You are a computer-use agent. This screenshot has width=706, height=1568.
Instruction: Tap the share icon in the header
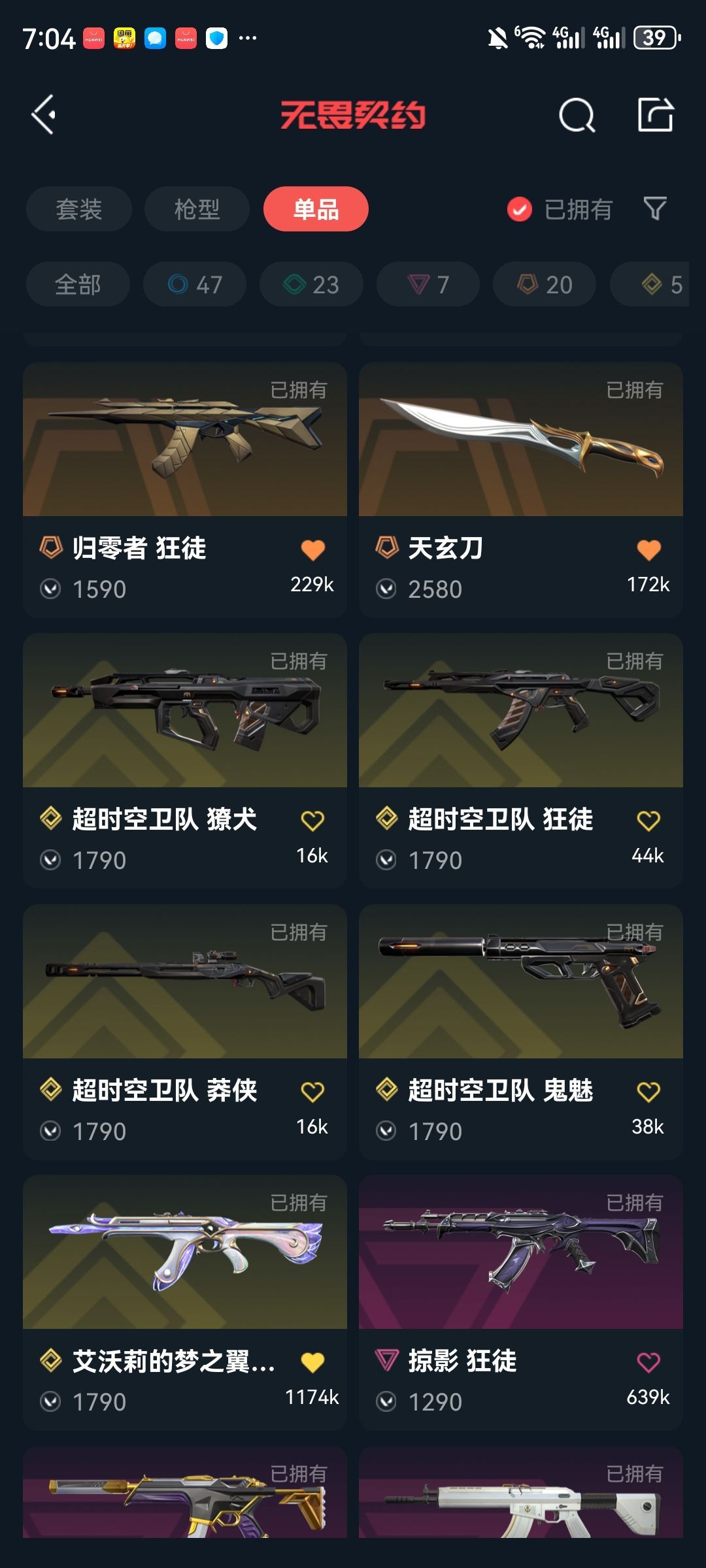point(656,115)
